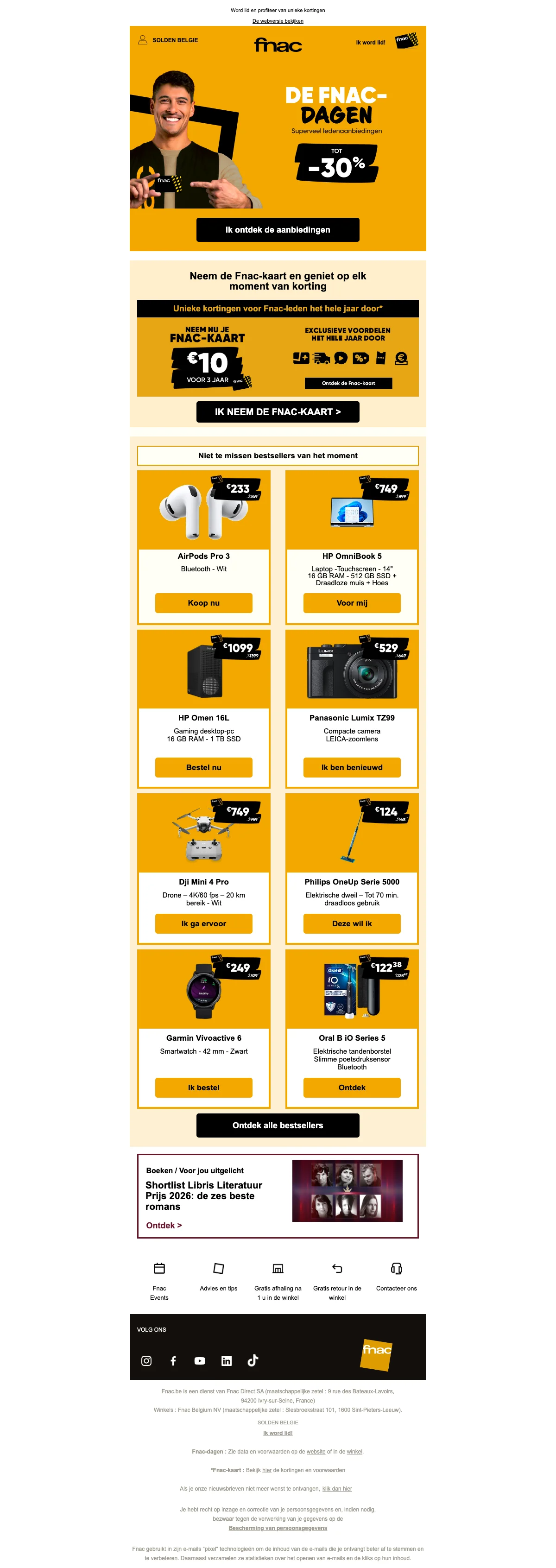Order HP Omen 16L with 'Bestel nu'
The width and height of the screenshot is (556, 1568).
(x=203, y=768)
